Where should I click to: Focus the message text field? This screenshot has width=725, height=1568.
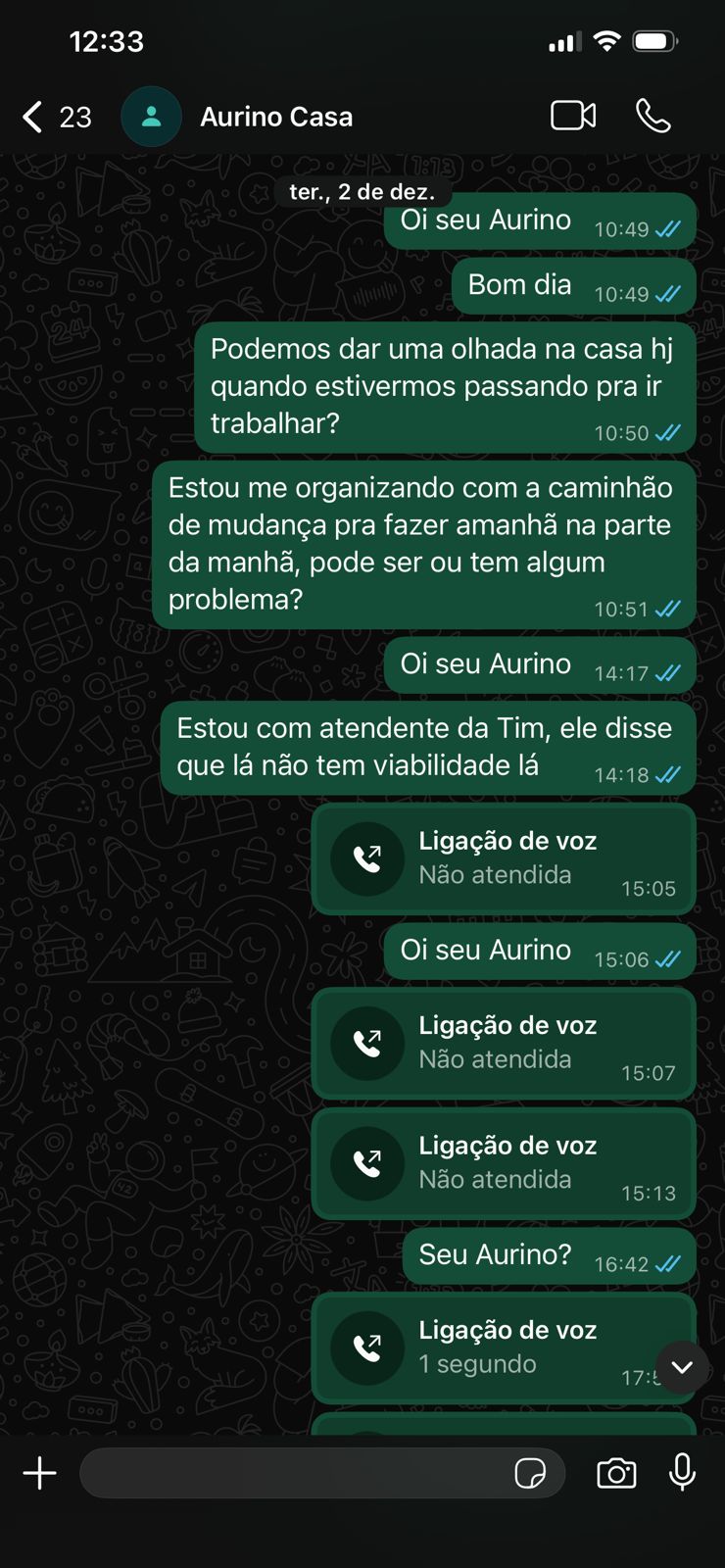click(x=294, y=1473)
